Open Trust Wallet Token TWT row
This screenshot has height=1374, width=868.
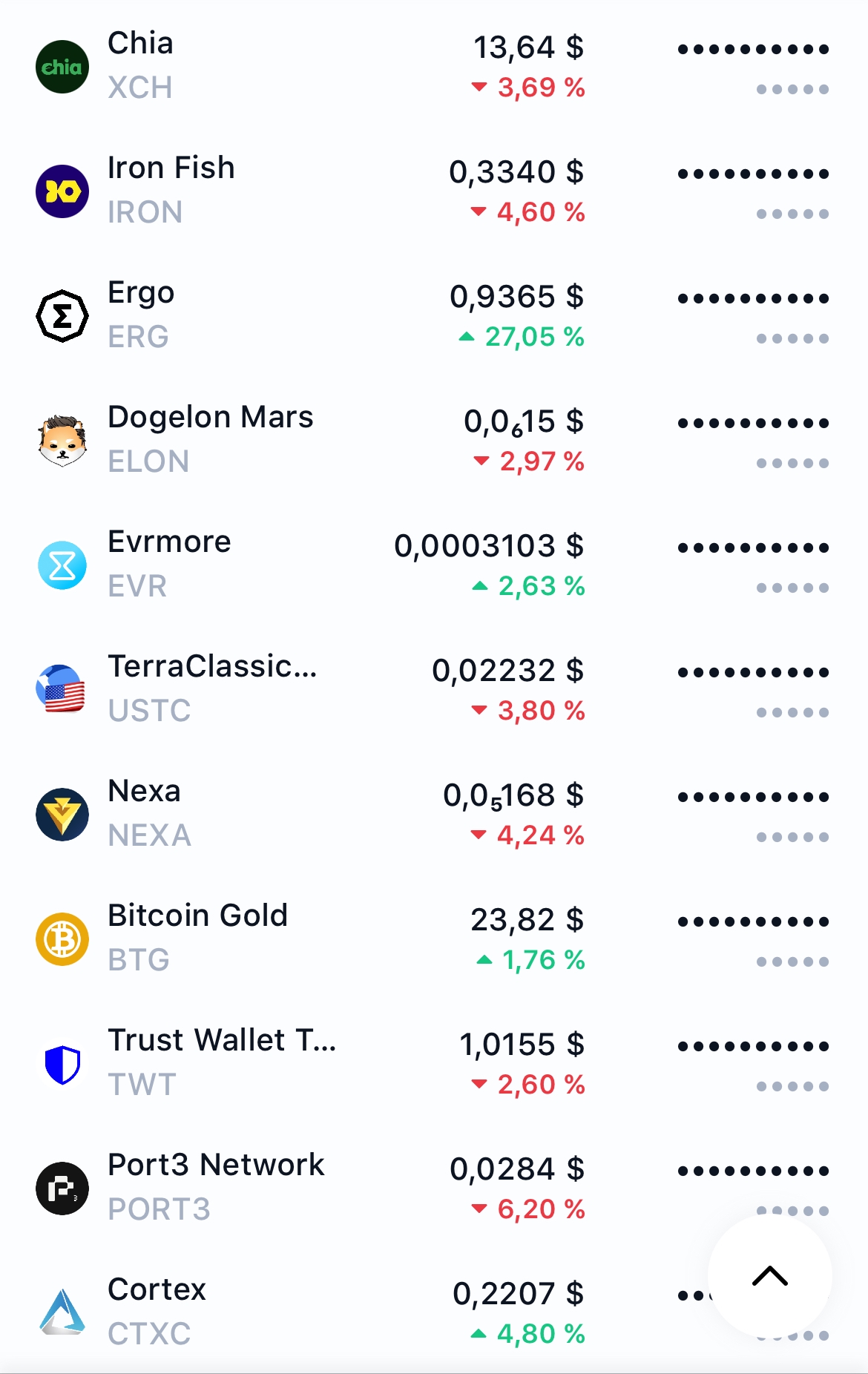click(297, 1064)
